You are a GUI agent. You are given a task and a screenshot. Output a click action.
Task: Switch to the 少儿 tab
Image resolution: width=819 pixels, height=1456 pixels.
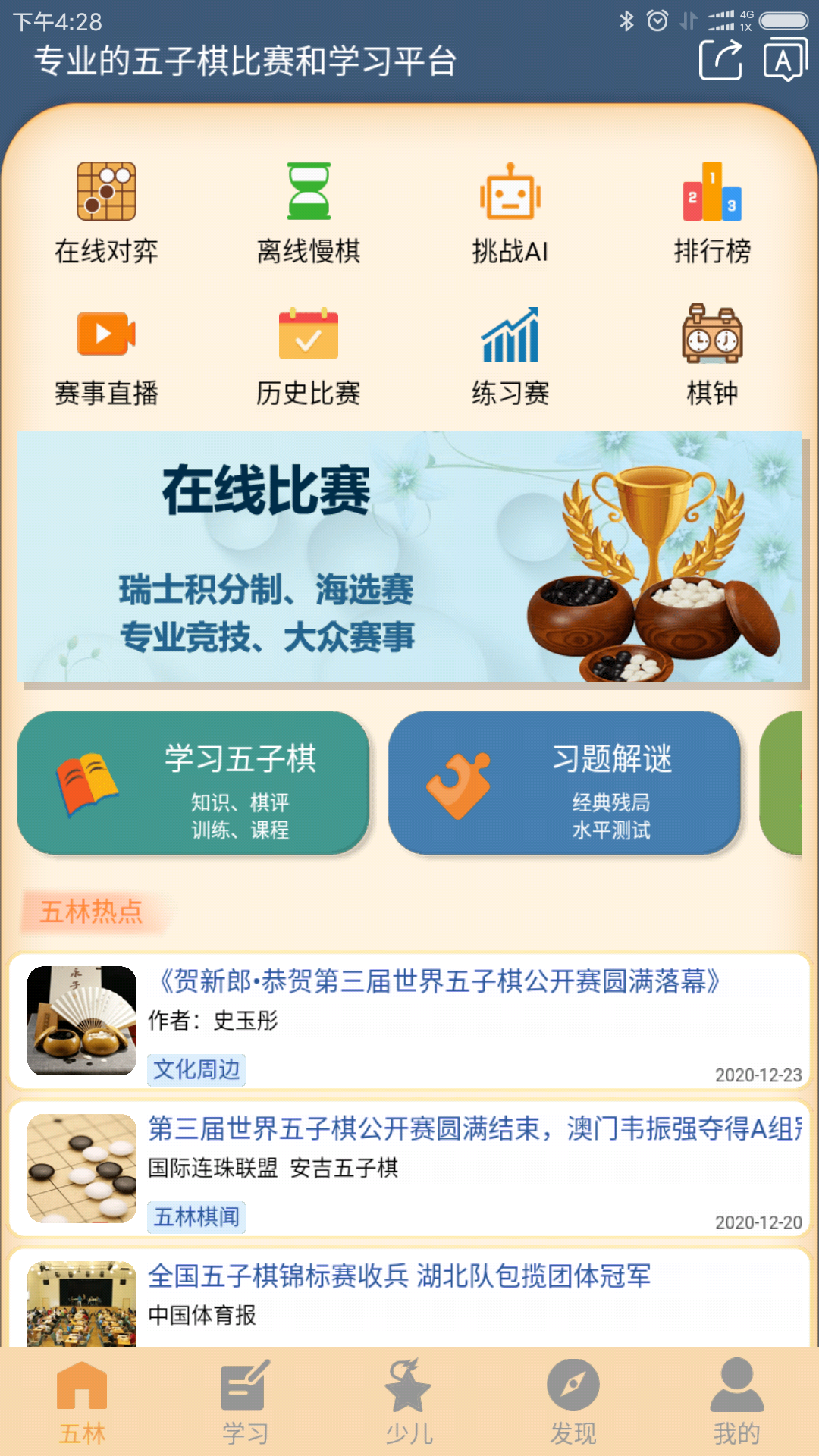coord(409,1401)
